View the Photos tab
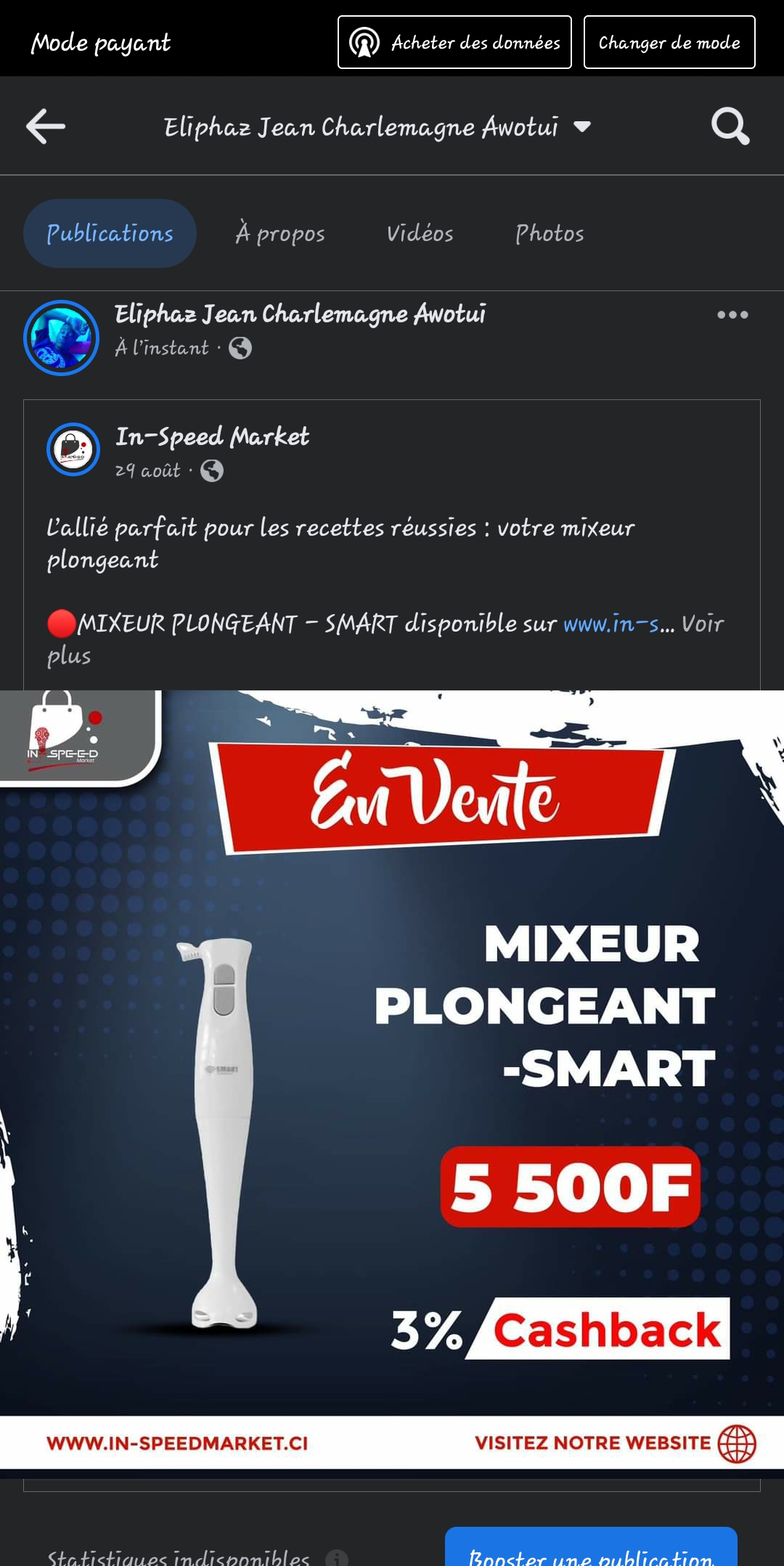784x1566 pixels. coord(550,234)
